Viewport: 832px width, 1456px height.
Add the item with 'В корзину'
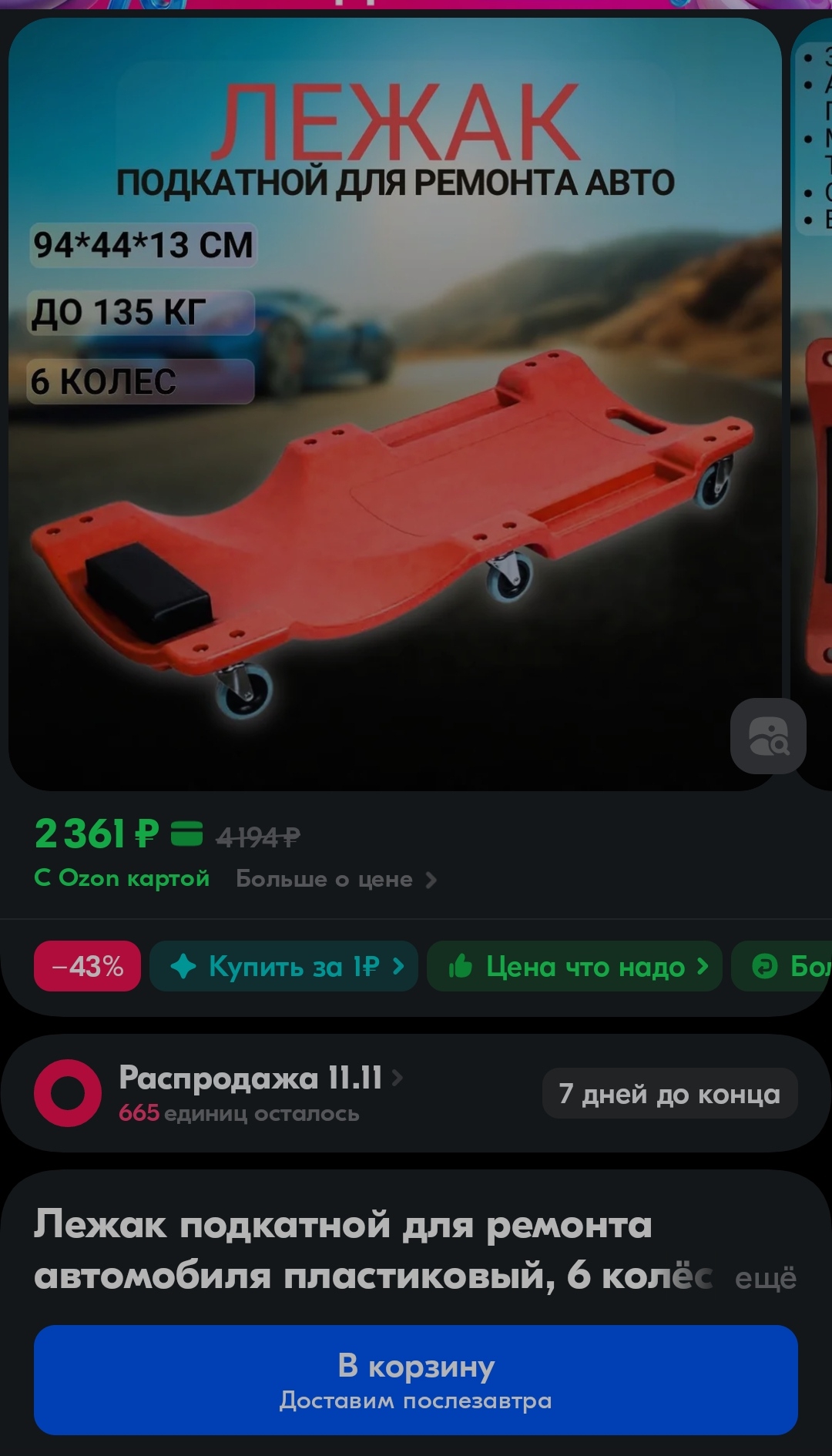[x=416, y=1380]
